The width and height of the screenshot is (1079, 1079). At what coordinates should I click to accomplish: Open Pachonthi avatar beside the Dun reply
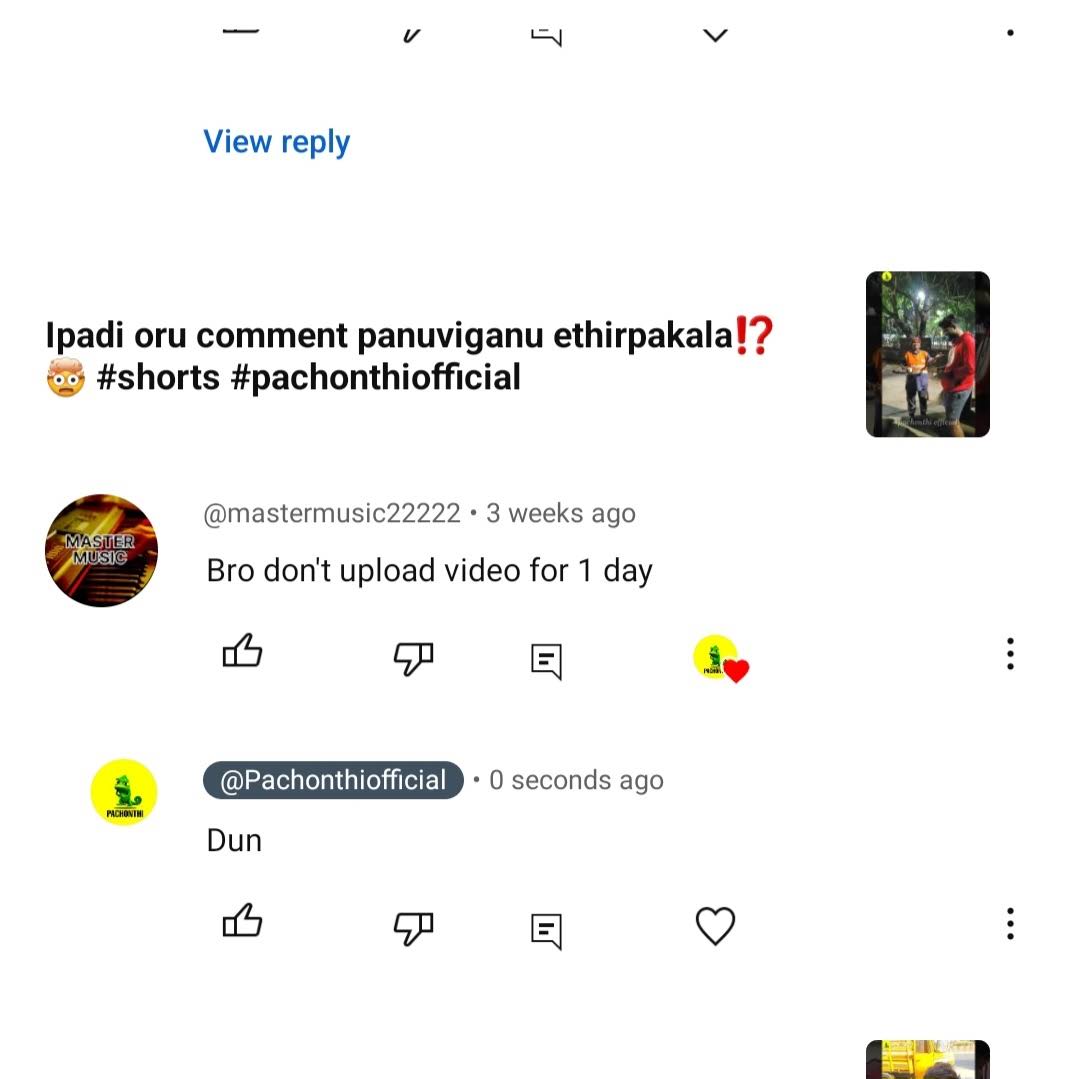[124, 792]
